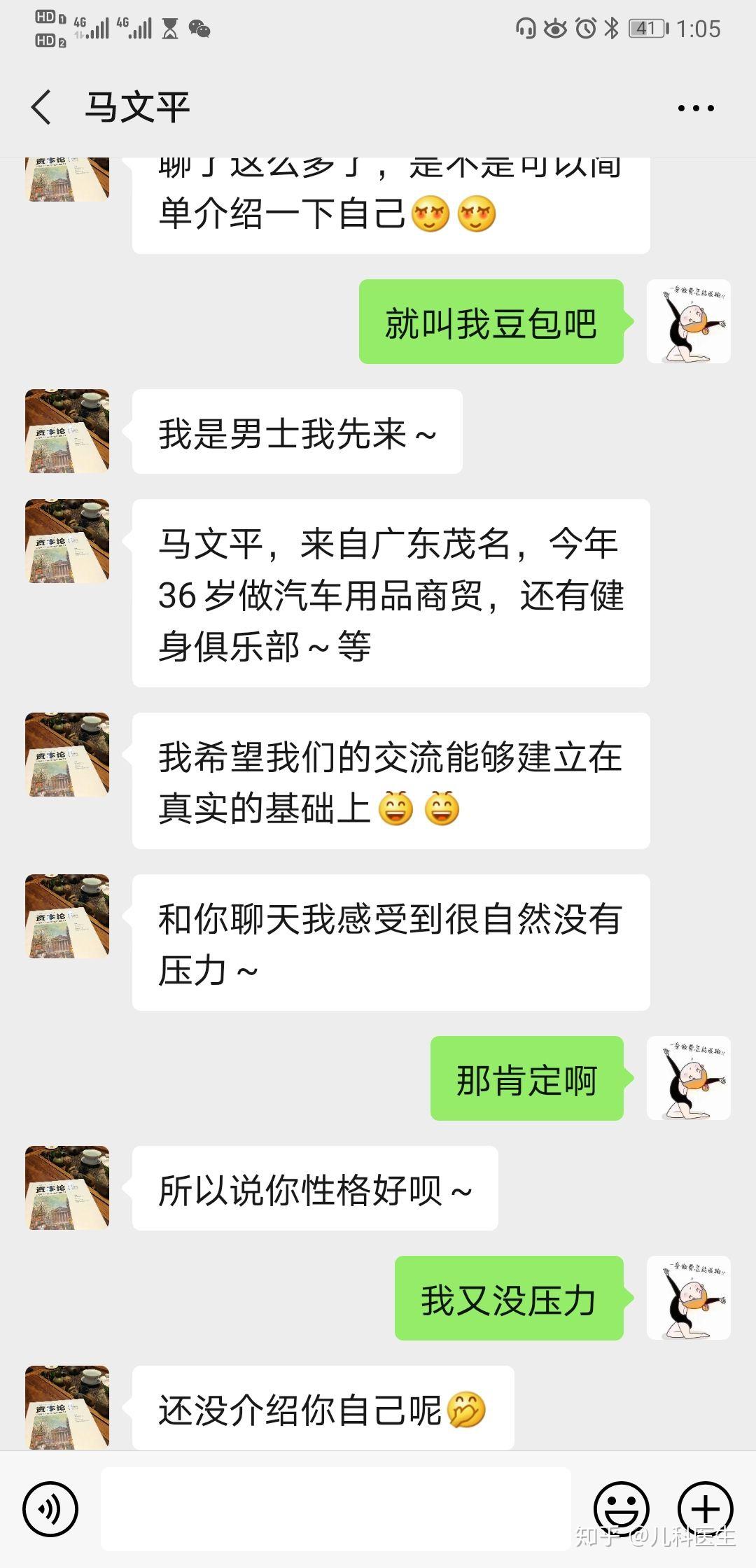Open the three-dot chat options menu
The height and width of the screenshot is (1568, 756).
(x=695, y=108)
